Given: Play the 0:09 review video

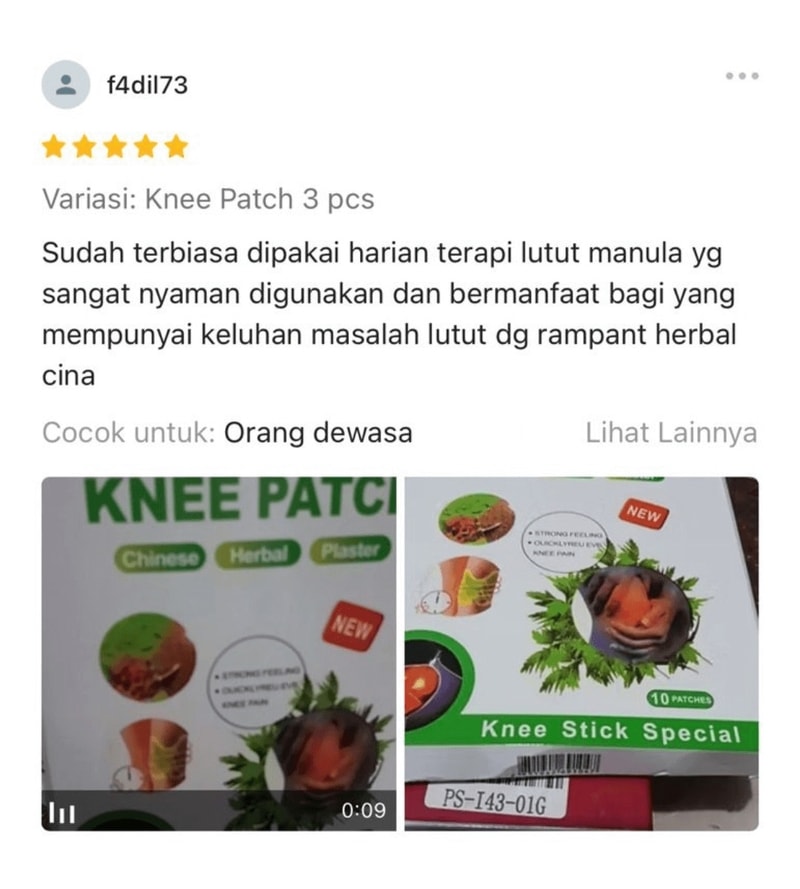Looking at the screenshot, I should pyautogui.click(x=218, y=652).
